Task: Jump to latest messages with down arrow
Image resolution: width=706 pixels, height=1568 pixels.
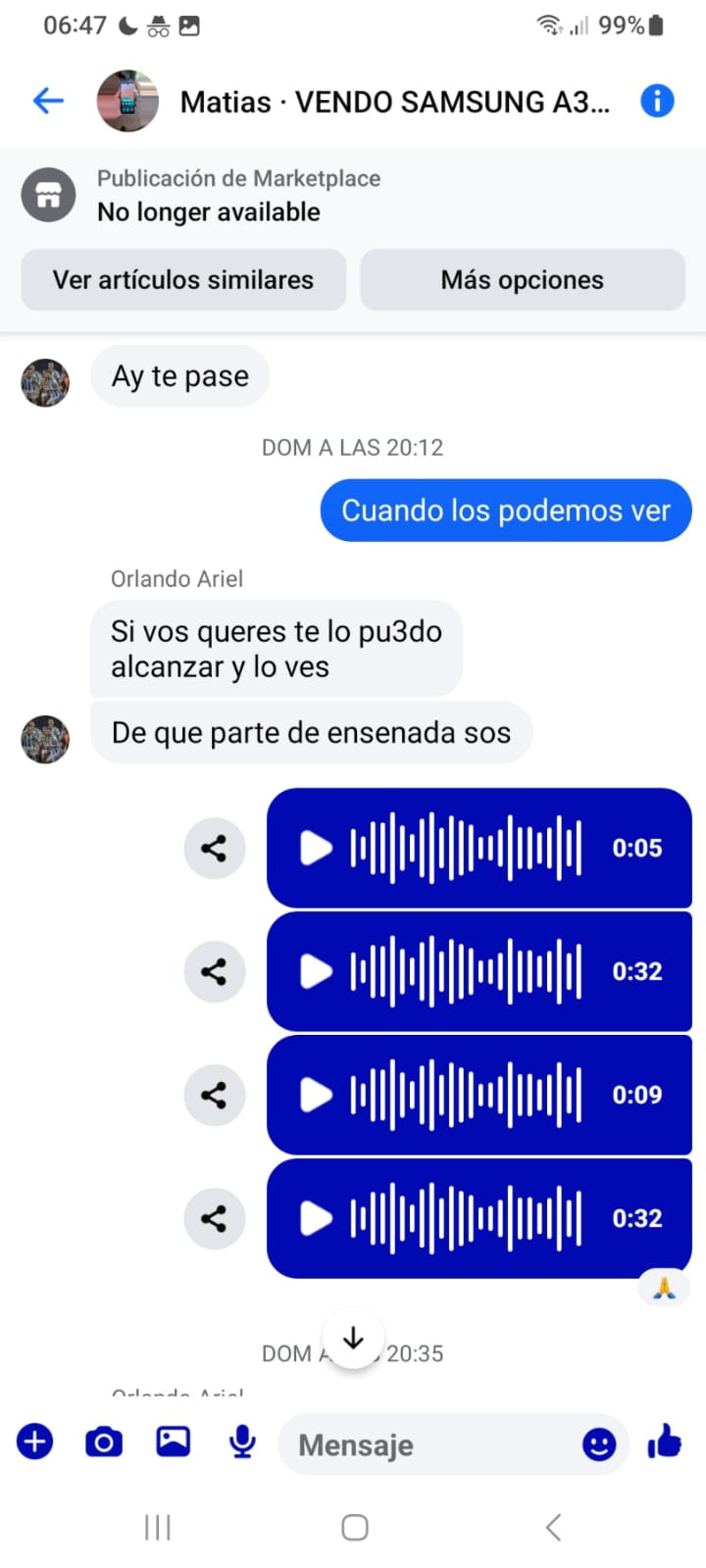Action: 353,1338
